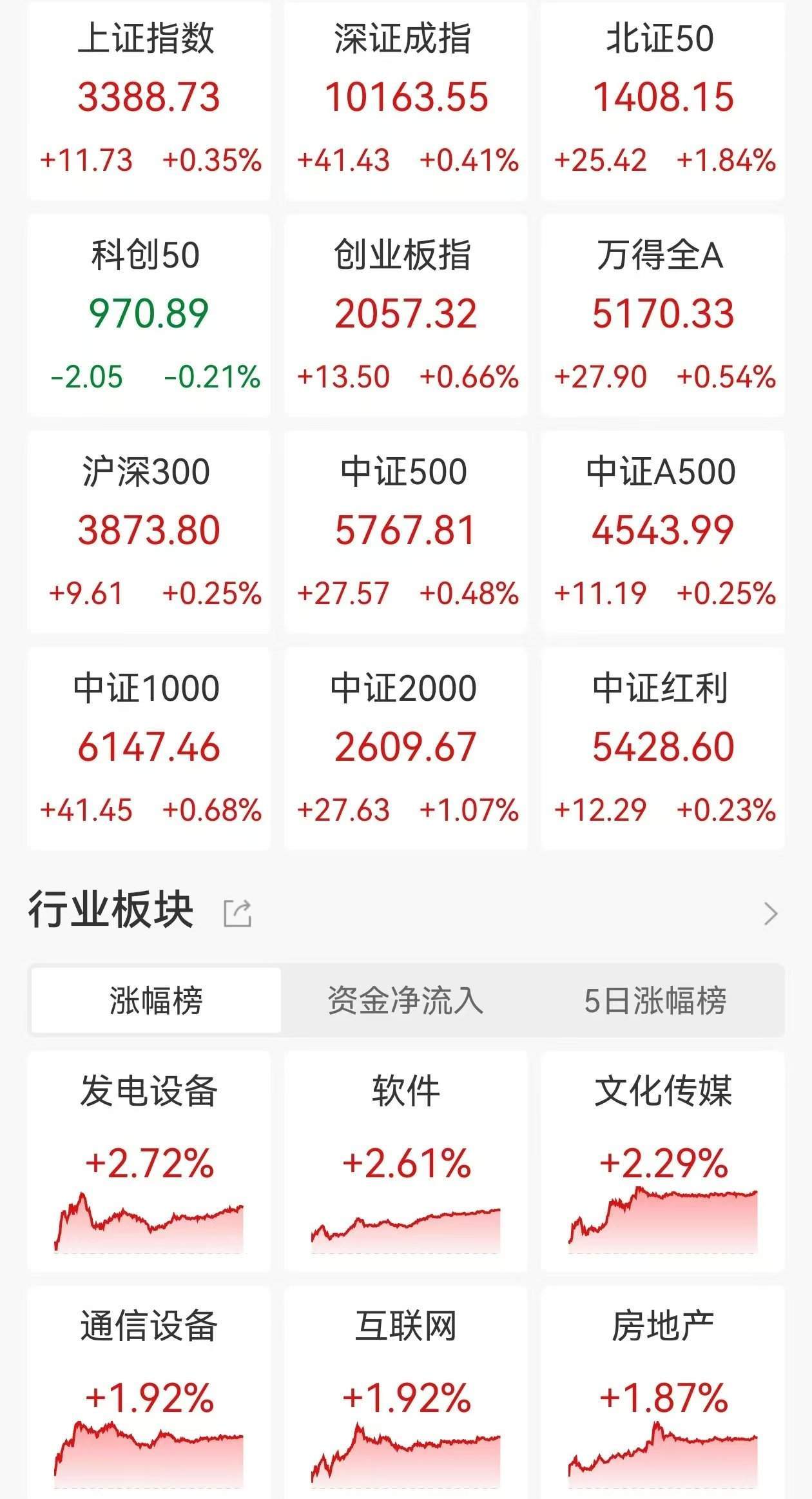The image size is (812, 1499).
Task: Open the 万得全A index card
Action: 662,315
